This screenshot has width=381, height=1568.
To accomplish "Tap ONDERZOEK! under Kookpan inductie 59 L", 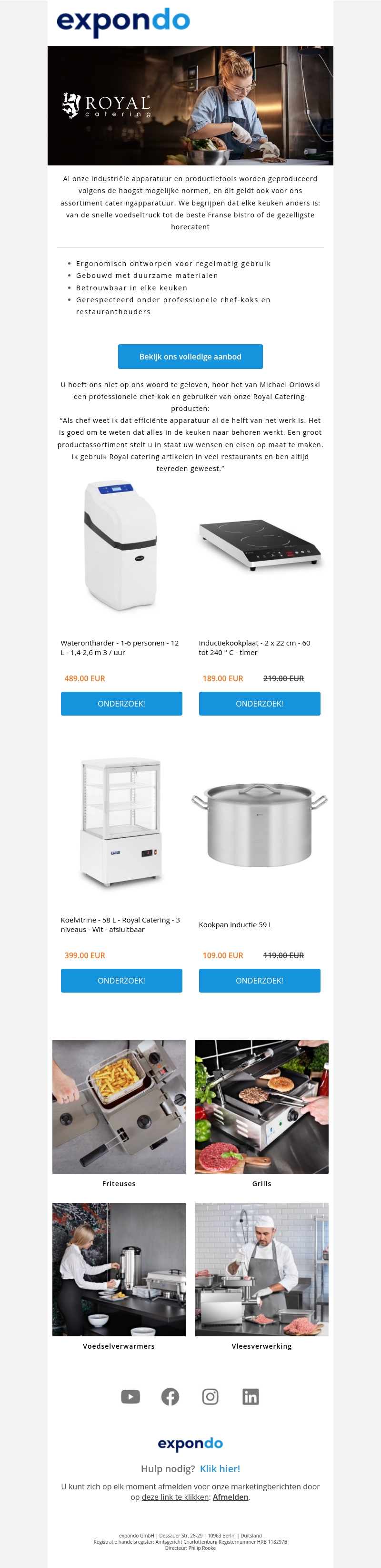I will click(260, 981).
